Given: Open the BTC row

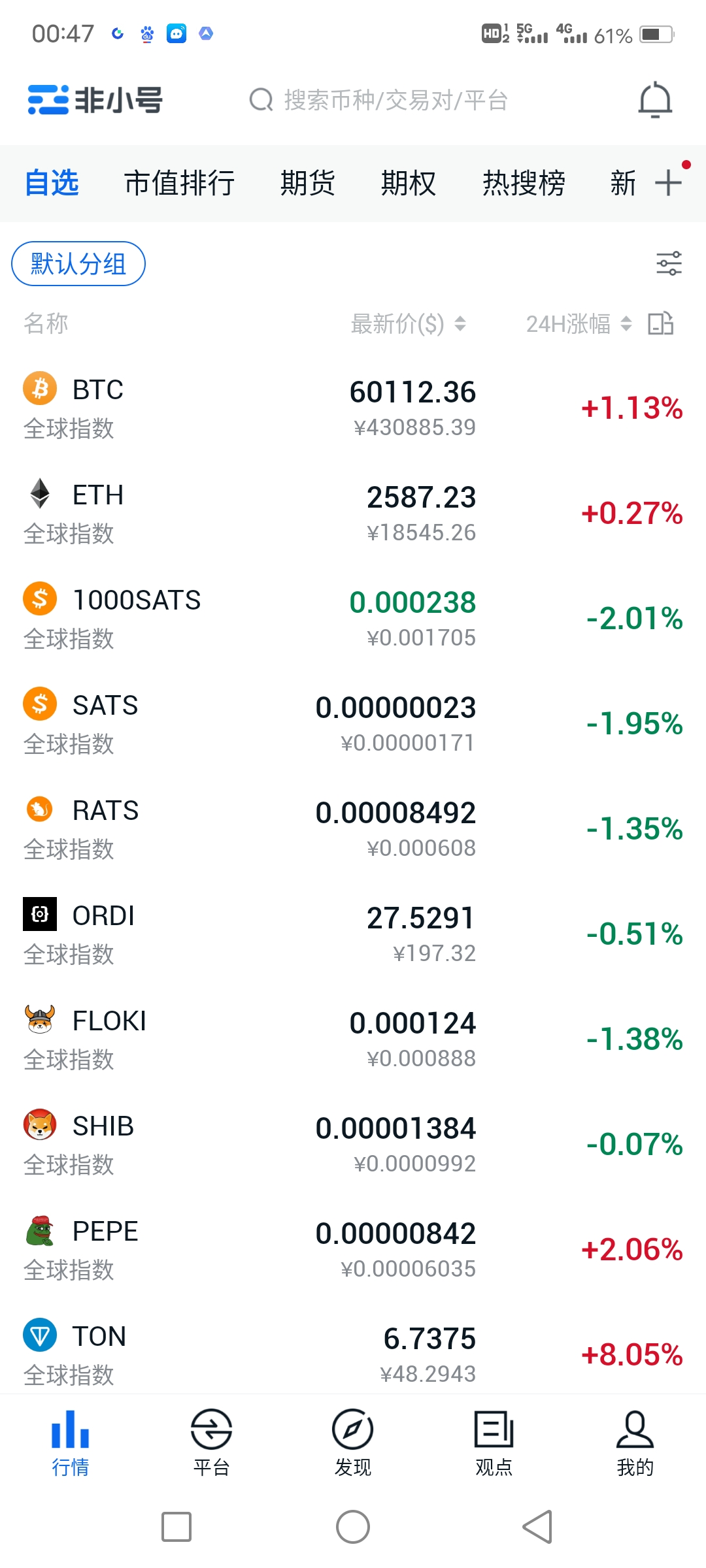Looking at the screenshot, I should [353, 408].
